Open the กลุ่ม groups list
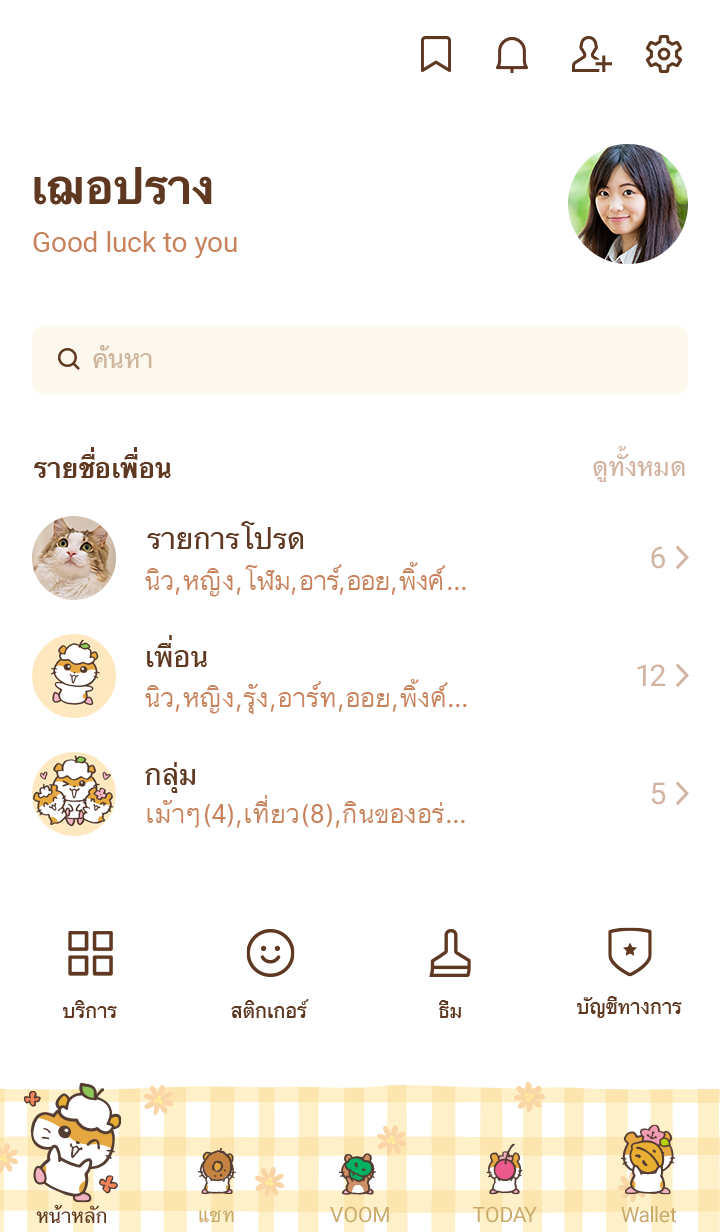The height and width of the screenshot is (1232, 720). click(x=360, y=794)
